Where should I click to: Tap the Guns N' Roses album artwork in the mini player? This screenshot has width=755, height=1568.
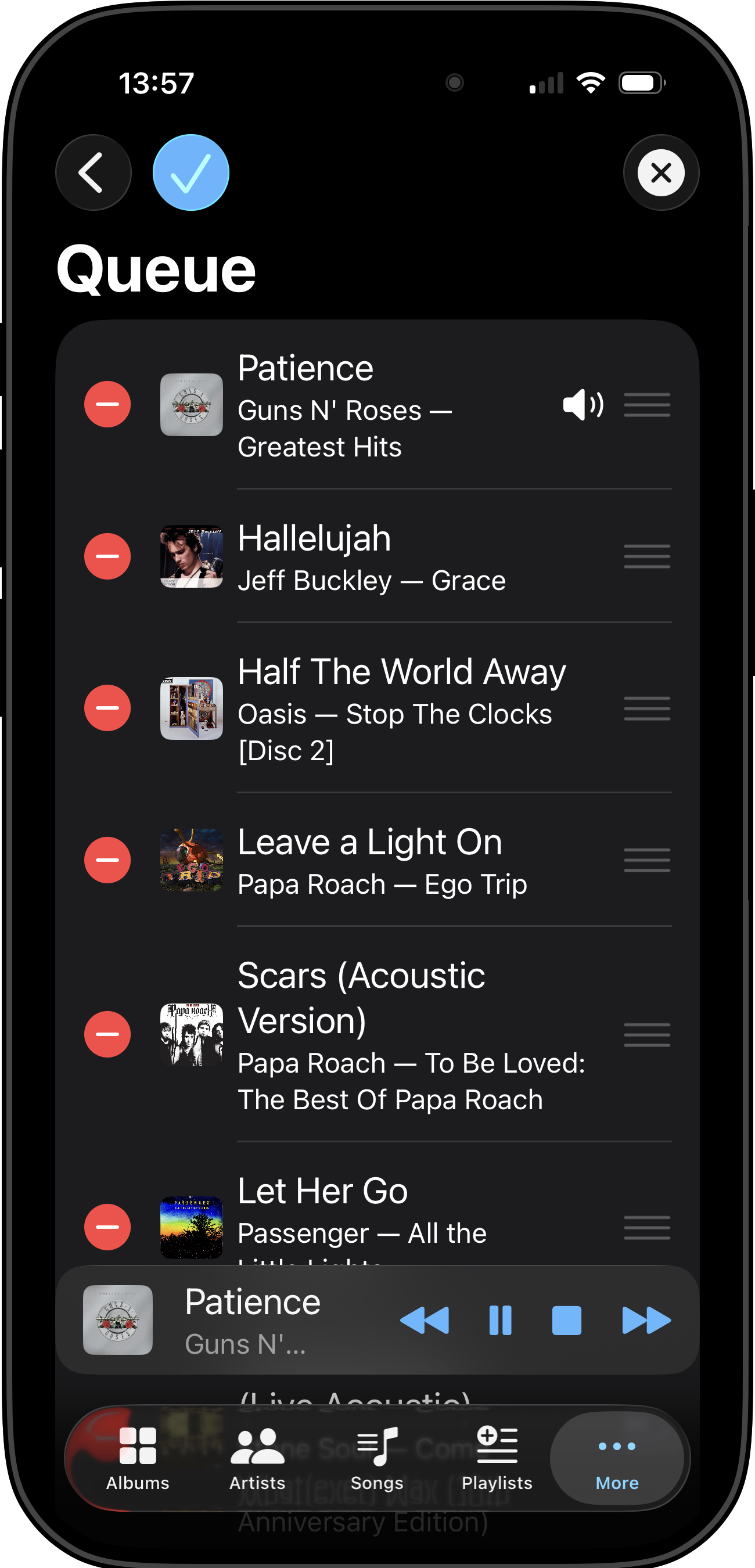click(x=117, y=1319)
